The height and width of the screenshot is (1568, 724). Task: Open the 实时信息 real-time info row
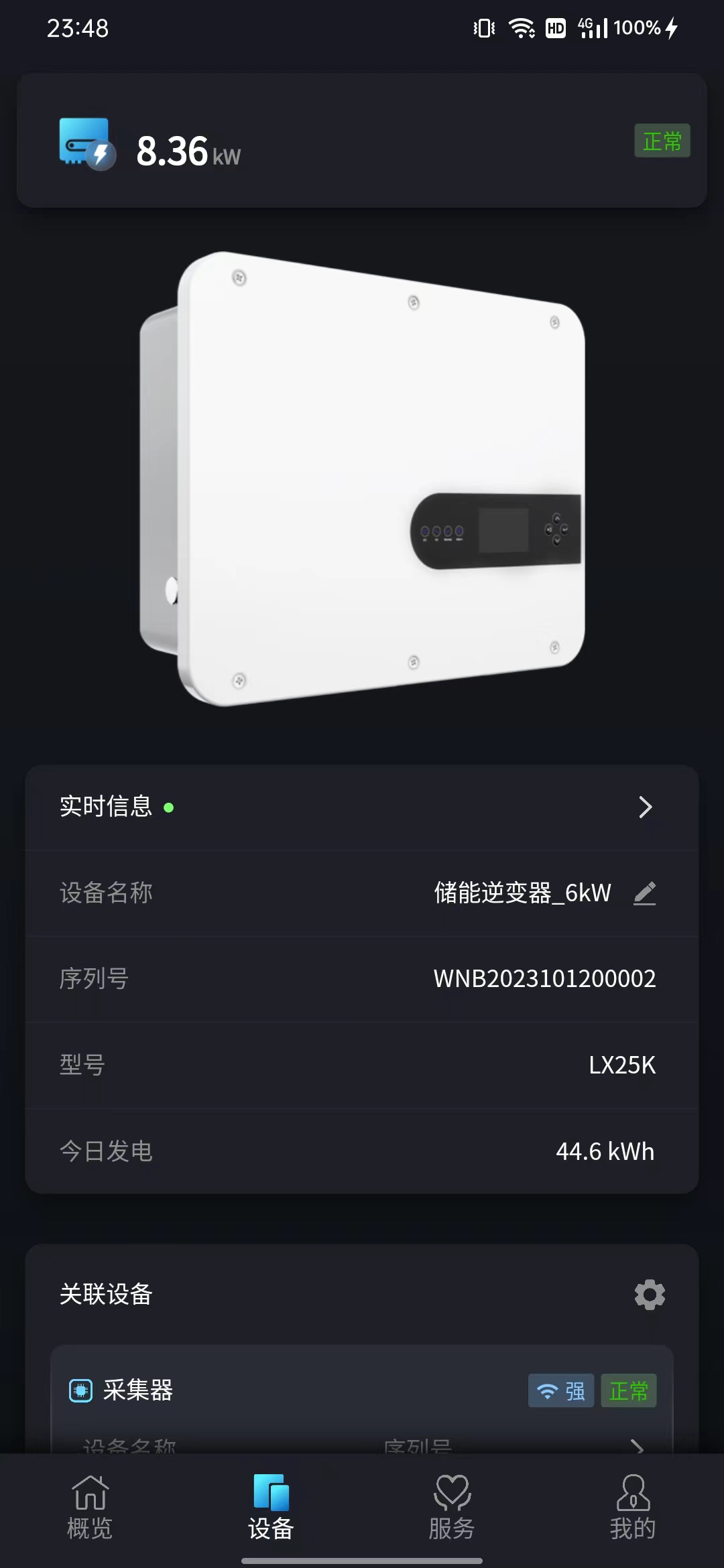(x=362, y=807)
